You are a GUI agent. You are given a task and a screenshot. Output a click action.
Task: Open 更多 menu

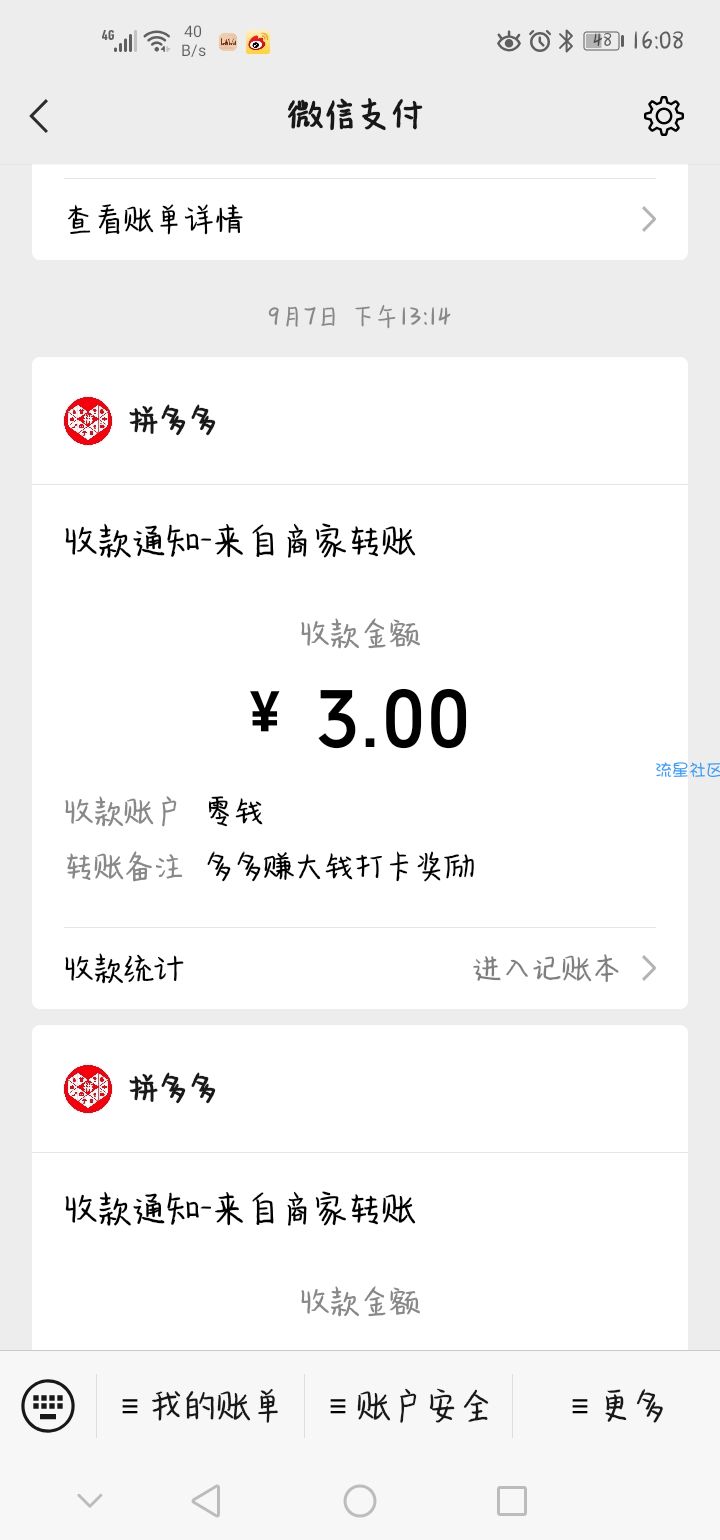[x=617, y=1406]
